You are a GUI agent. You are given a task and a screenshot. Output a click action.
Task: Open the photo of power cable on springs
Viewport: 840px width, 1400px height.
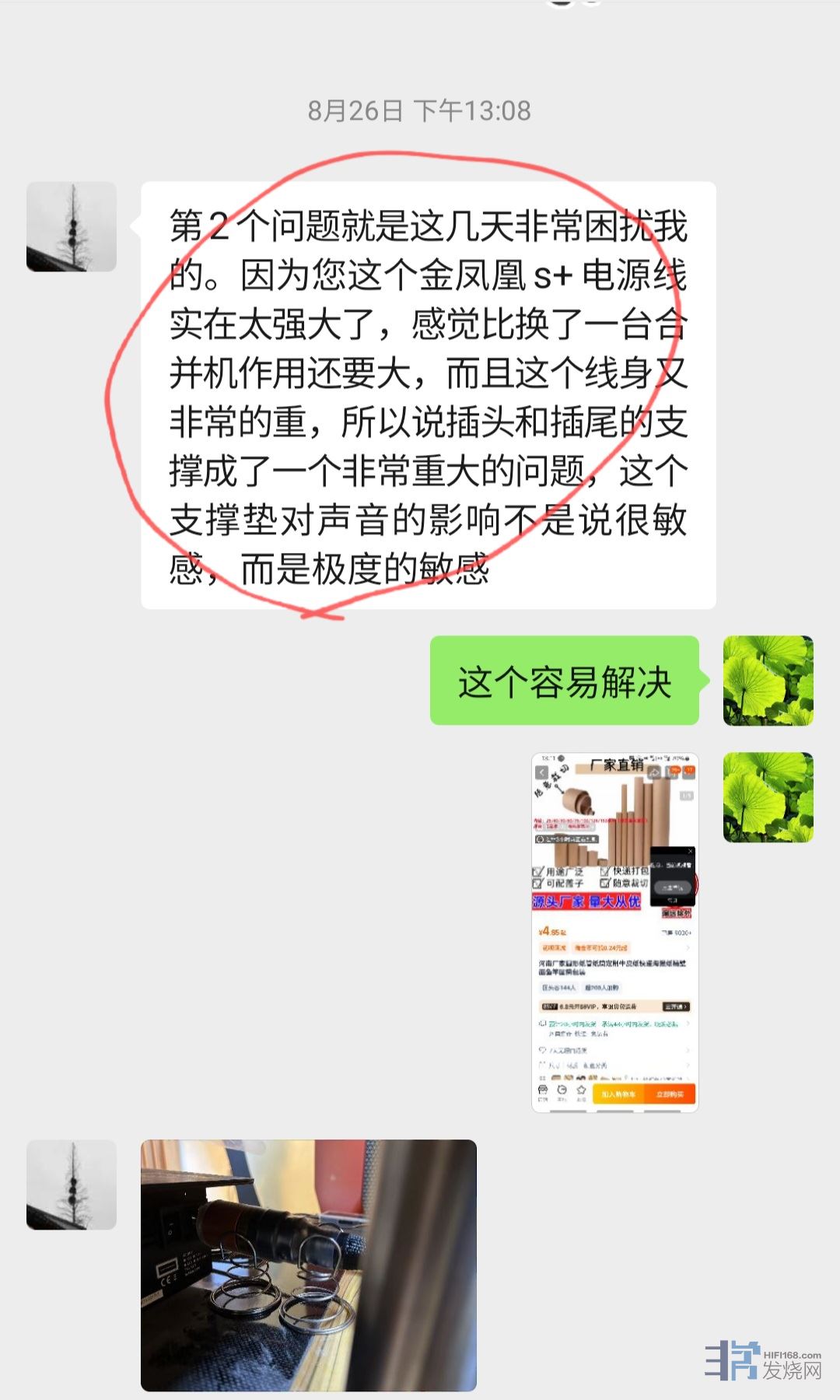[308, 1265]
